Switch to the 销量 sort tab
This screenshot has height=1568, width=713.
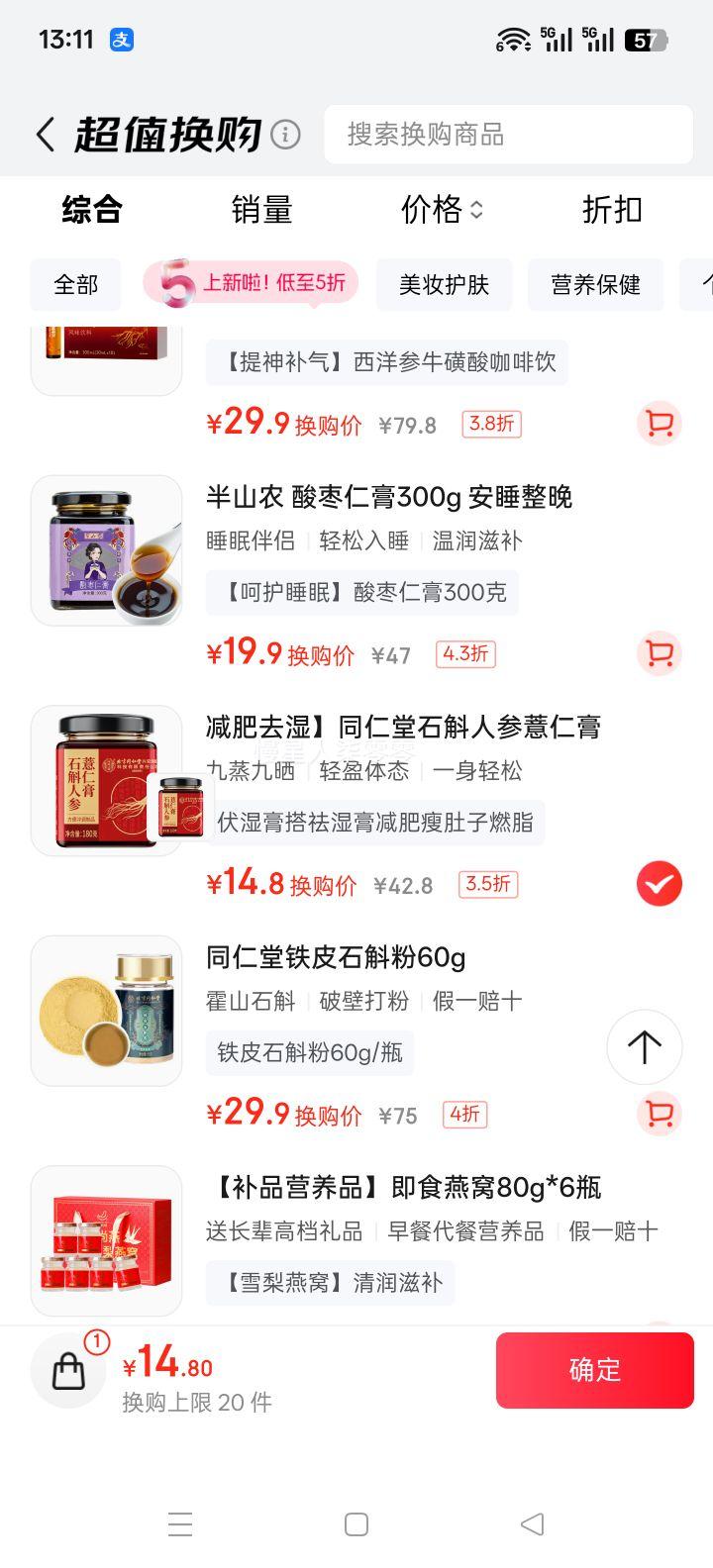[x=261, y=210]
